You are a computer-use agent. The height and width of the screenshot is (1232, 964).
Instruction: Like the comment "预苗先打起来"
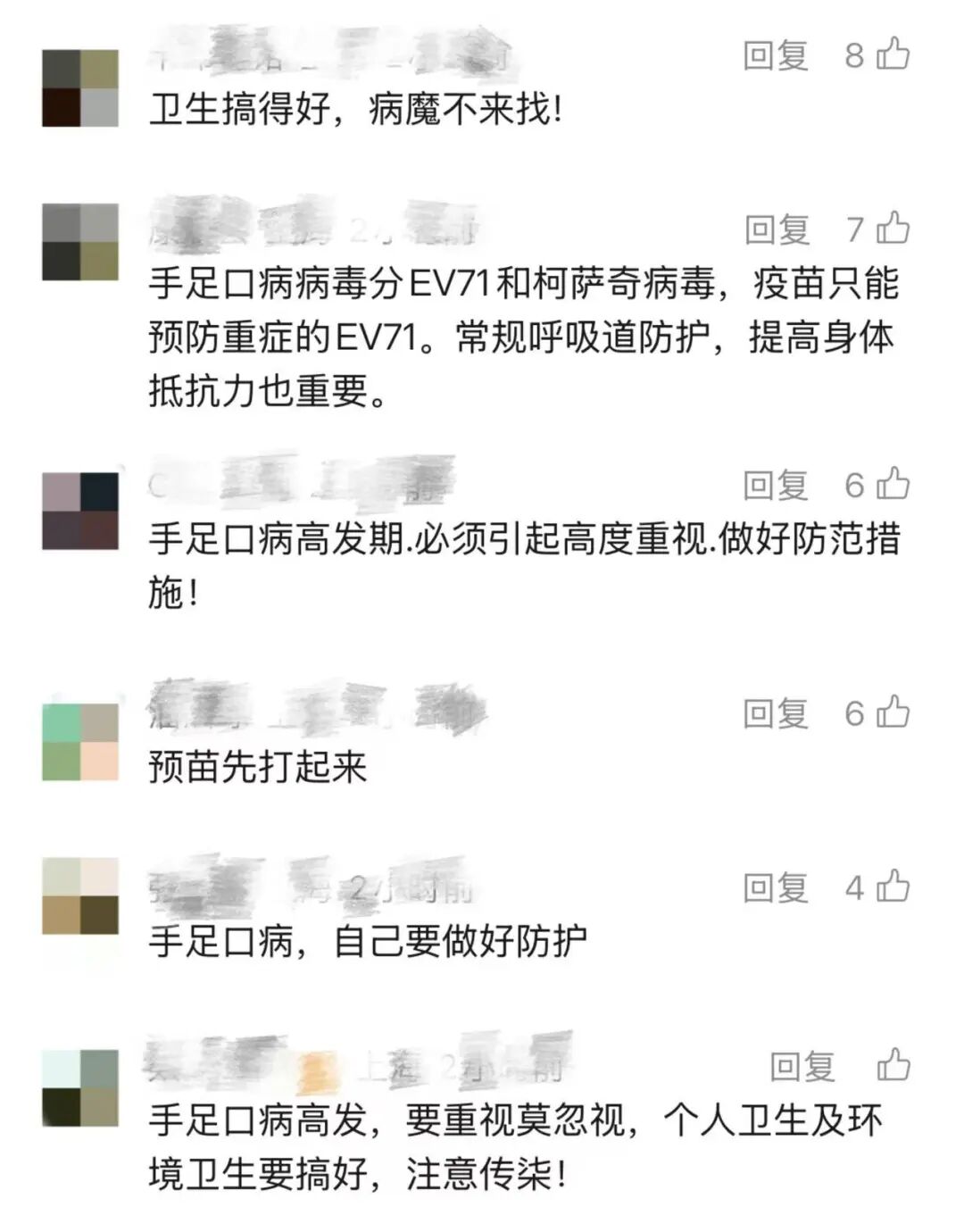click(893, 712)
